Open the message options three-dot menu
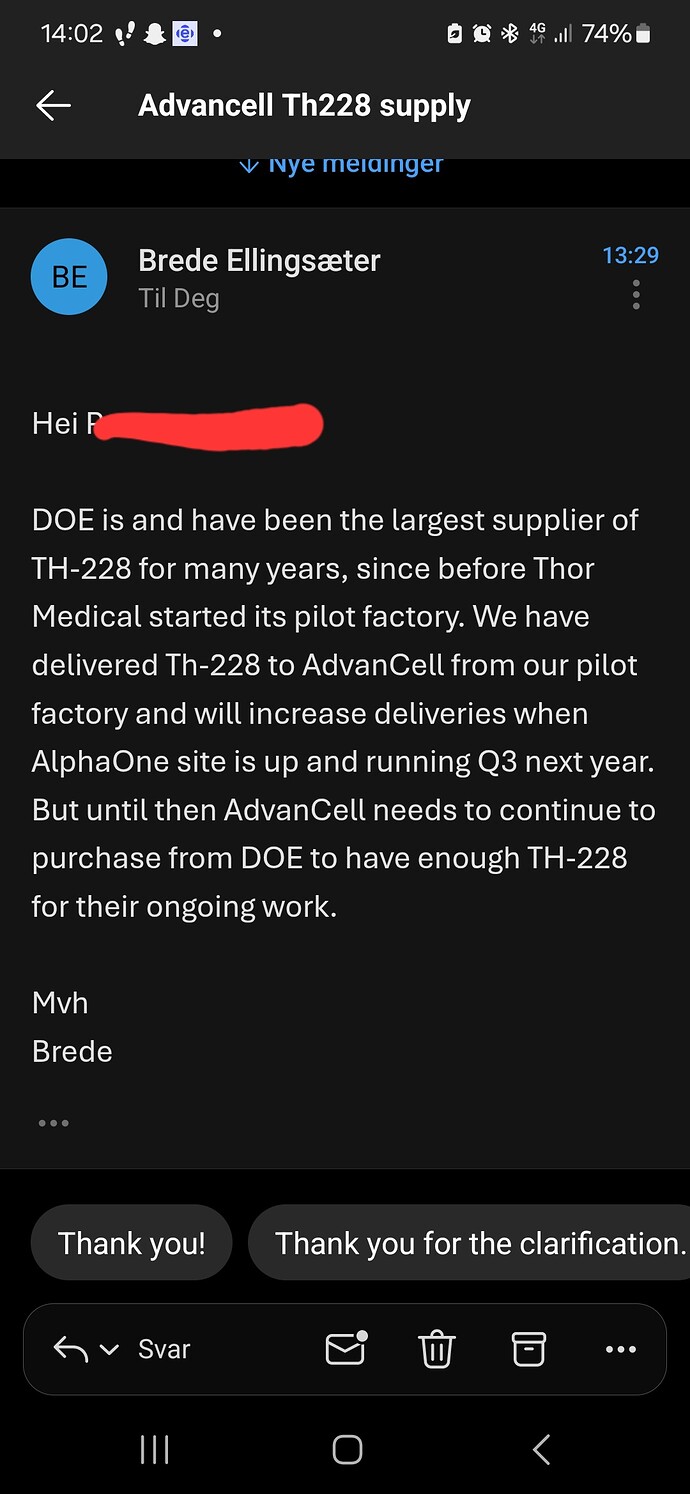Viewport: 690px width, 1494px height. pyautogui.click(x=636, y=295)
